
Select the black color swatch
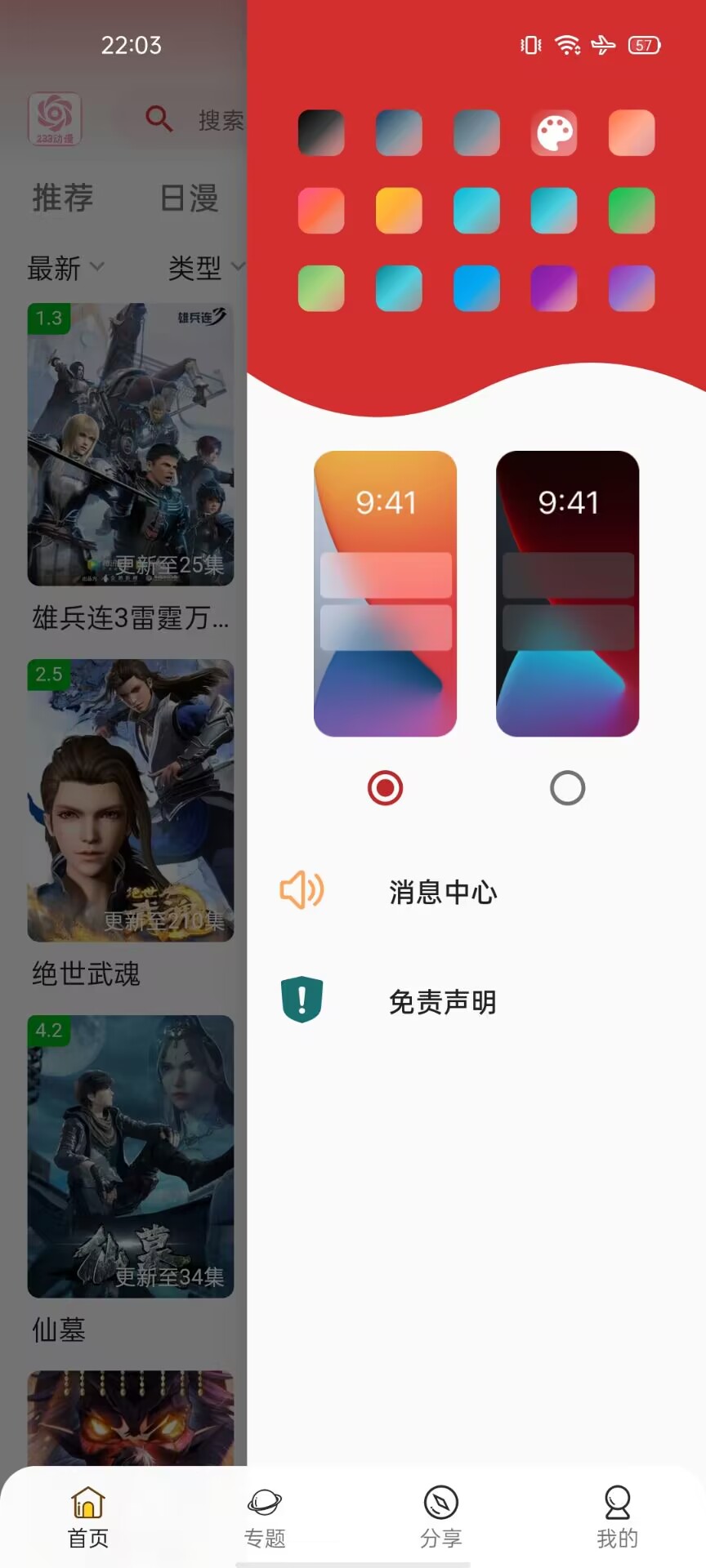(x=321, y=133)
